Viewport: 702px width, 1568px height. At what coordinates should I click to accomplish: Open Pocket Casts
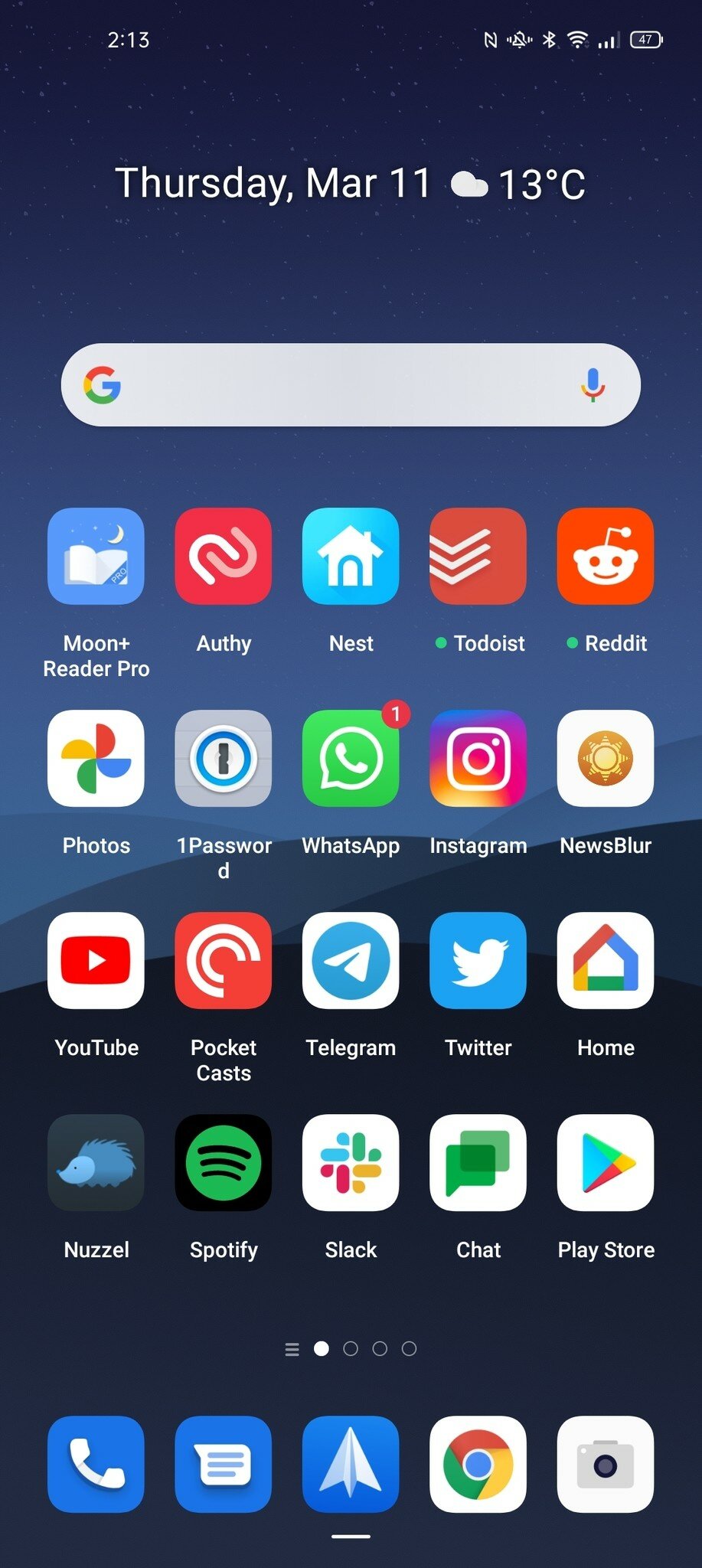pyautogui.click(x=223, y=961)
